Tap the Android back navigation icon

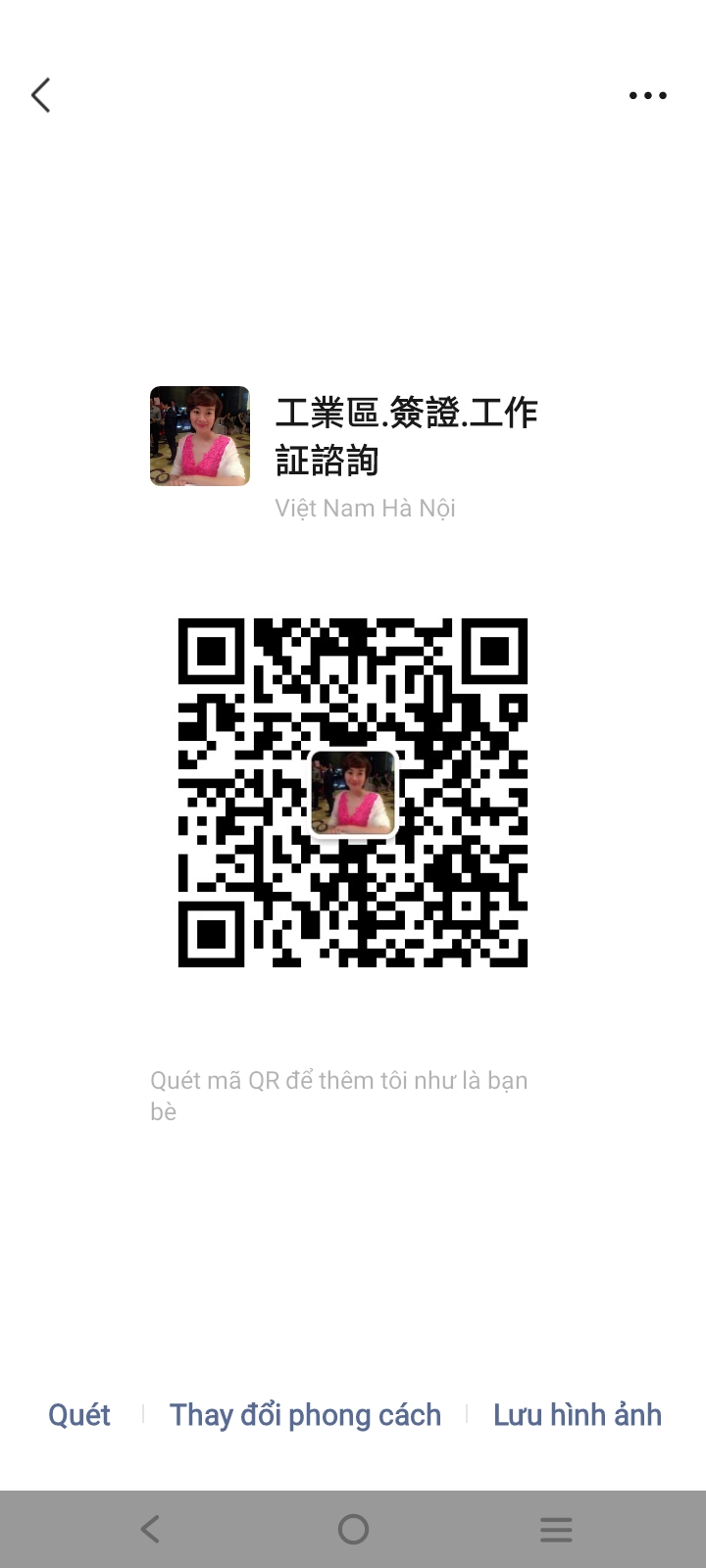149,1528
